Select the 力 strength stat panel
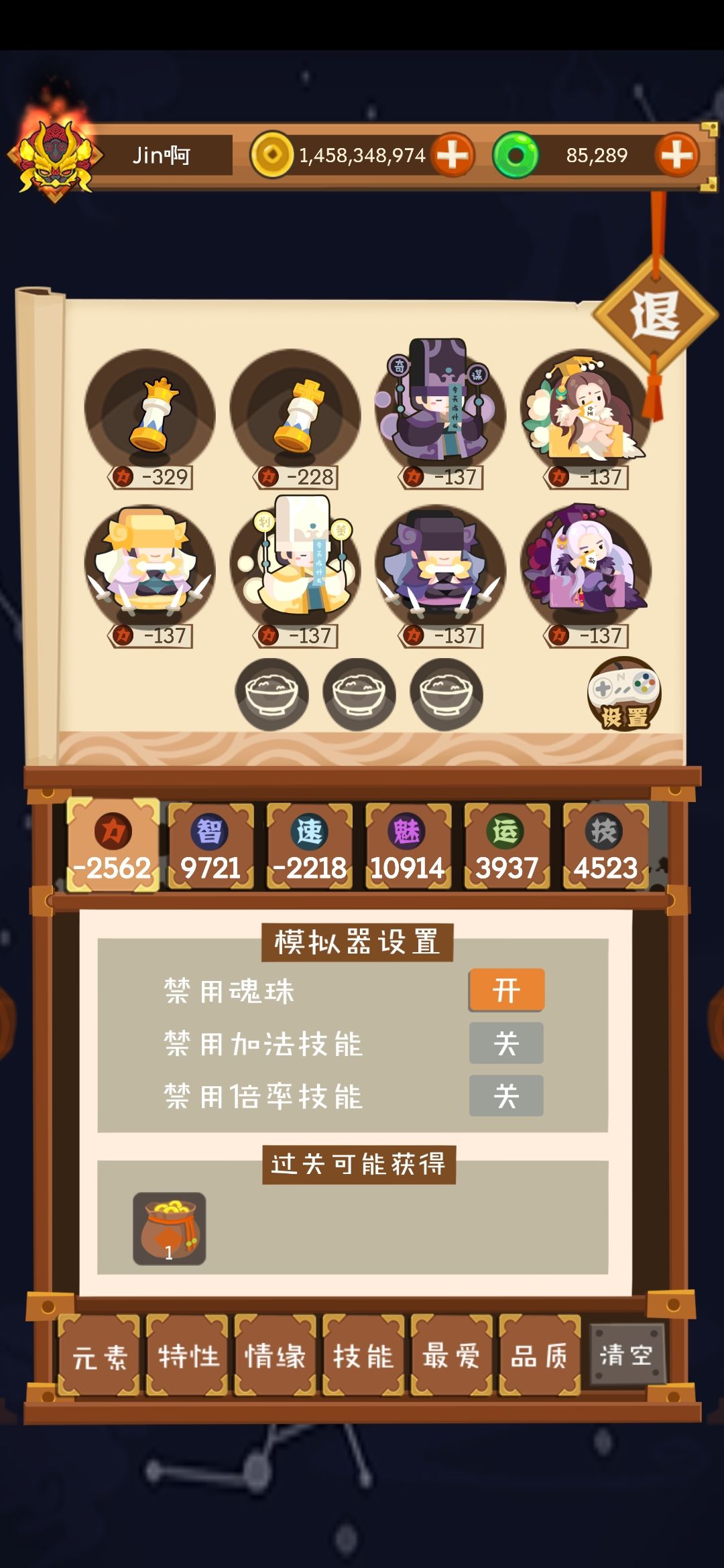The width and height of the screenshot is (724, 1568). click(x=111, y=844)
